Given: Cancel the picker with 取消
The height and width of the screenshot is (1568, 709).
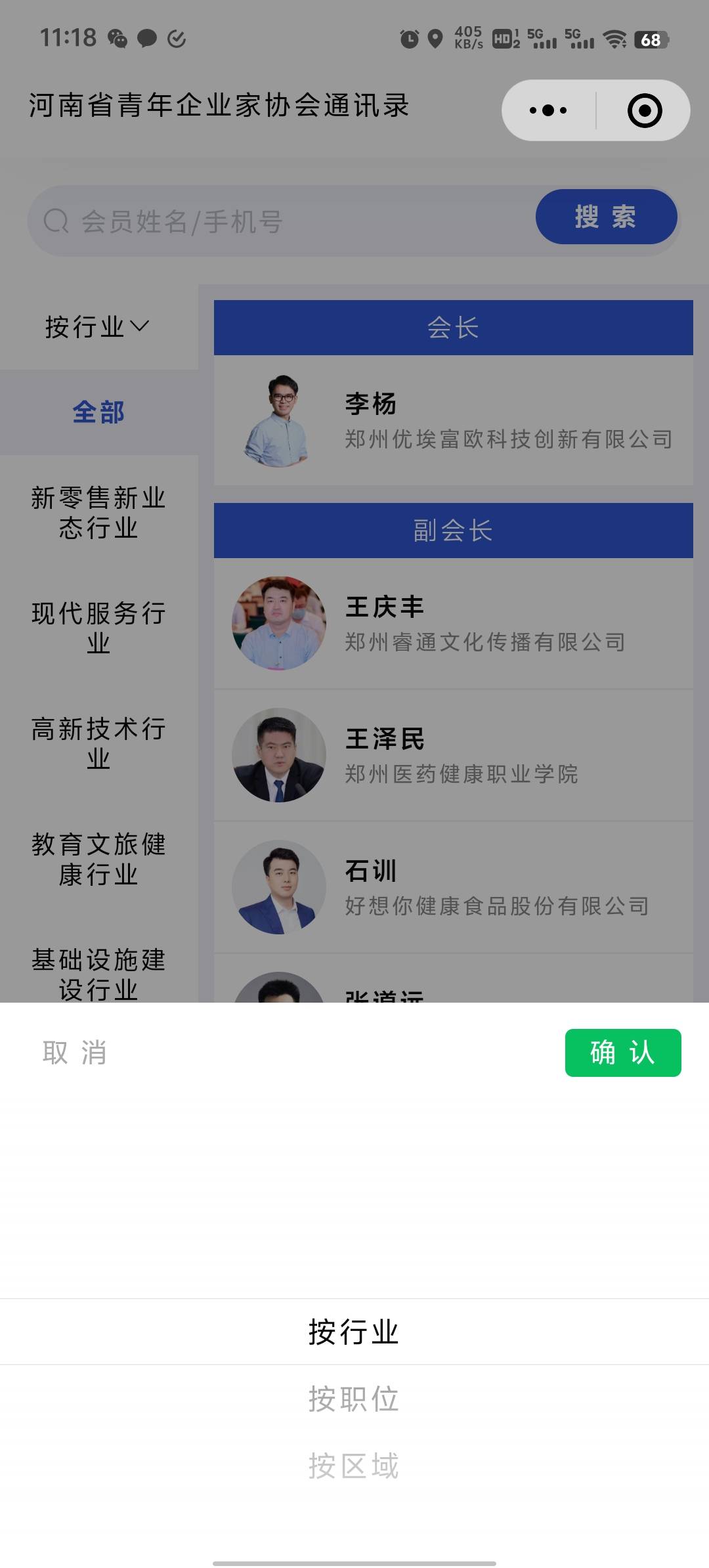Looking at the screenshot, I should (74, 1053).
